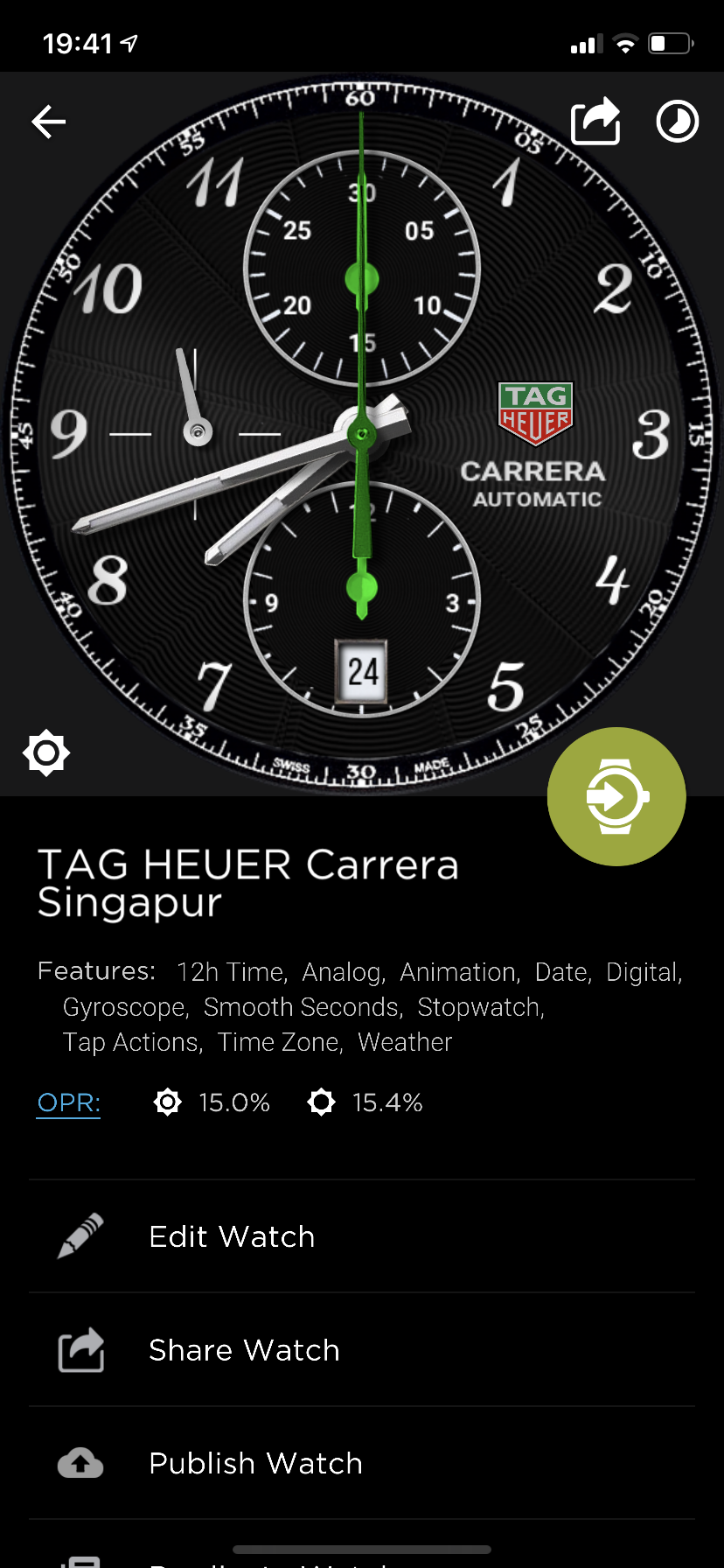Choose Publish Watch
The width and height of the screenshot is (724, 1568).
pos(362,1463)
